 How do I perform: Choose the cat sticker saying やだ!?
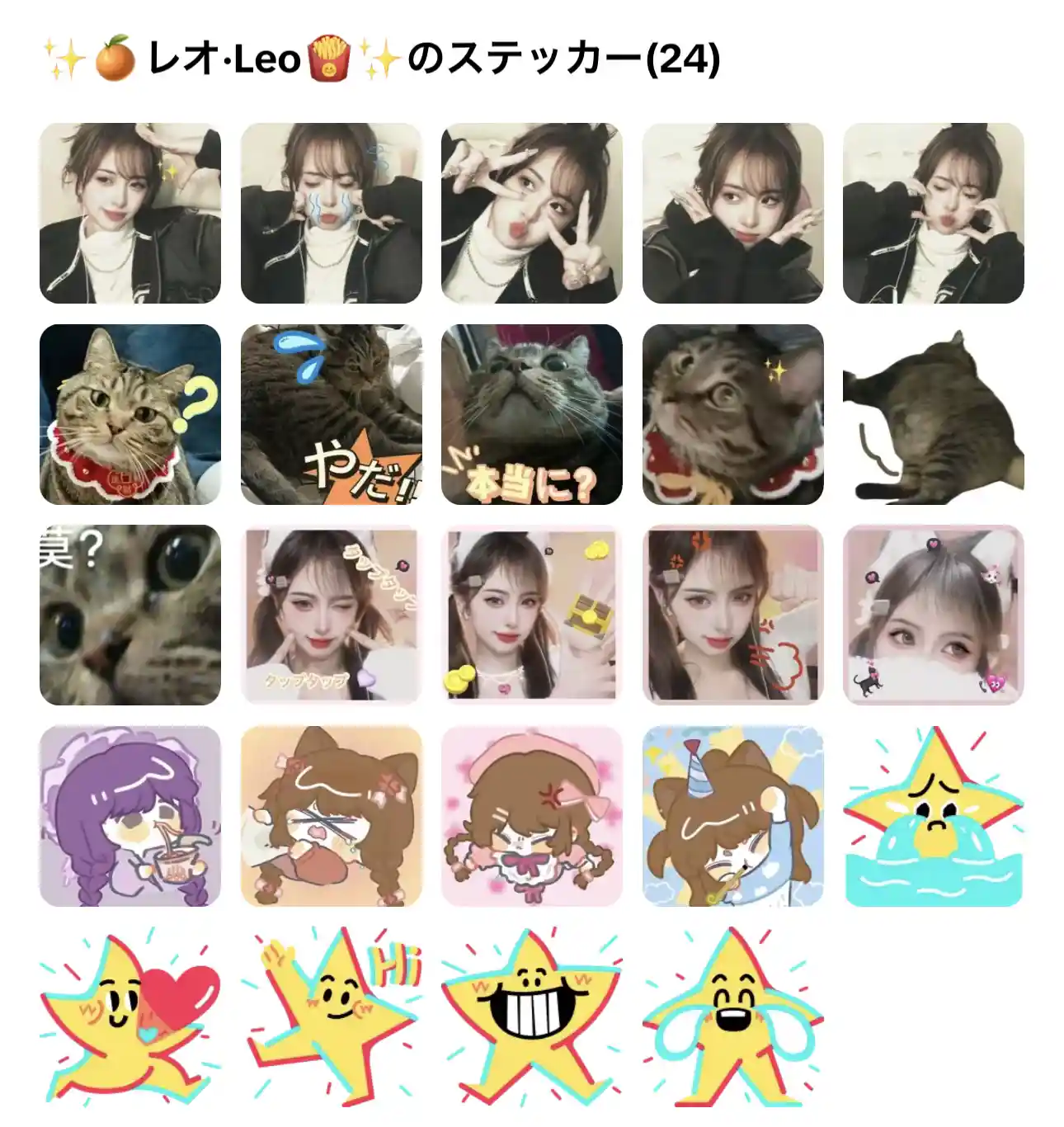tap(331, 414)
